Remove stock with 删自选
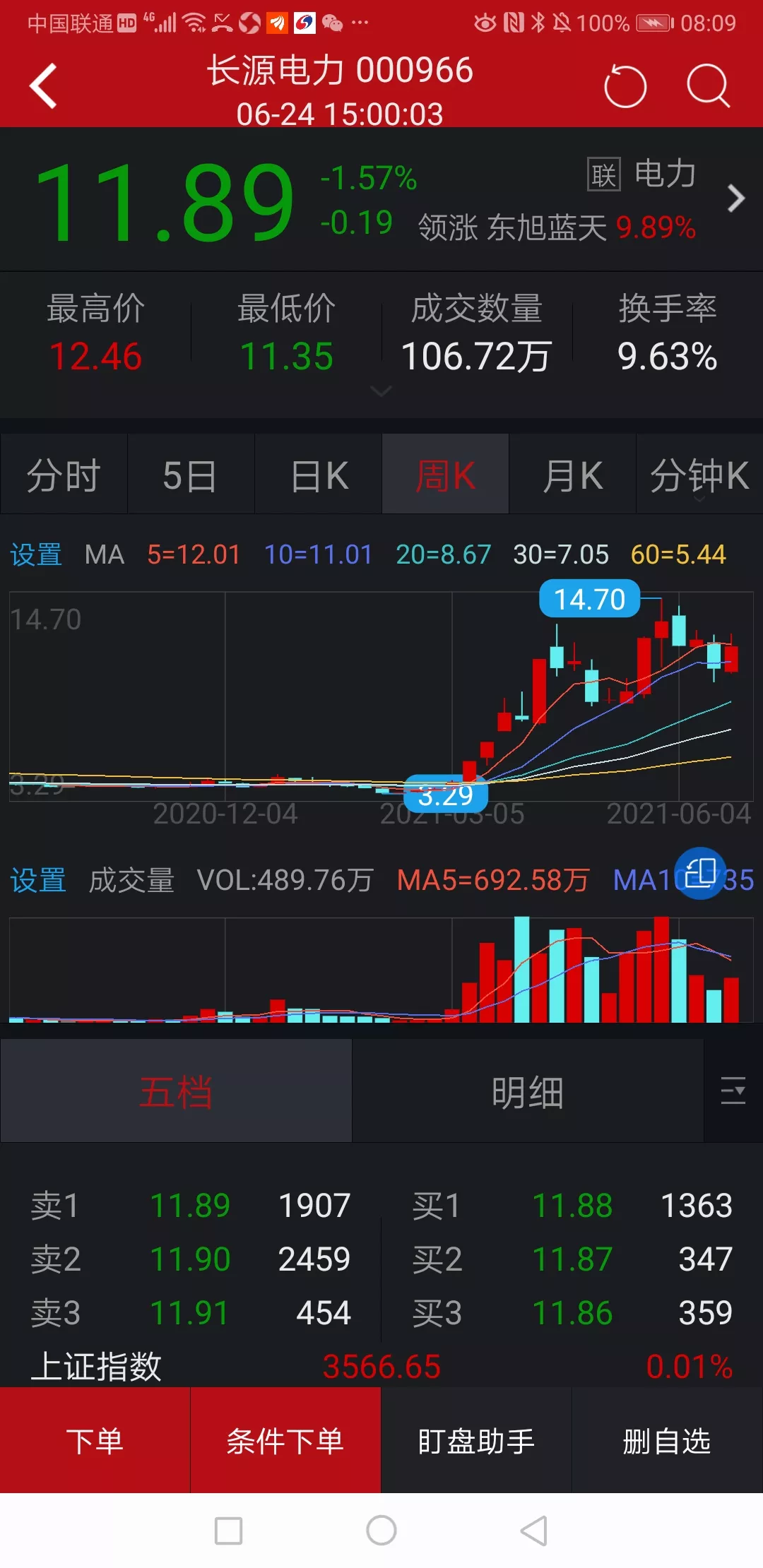 pyautogui.click(x=667, y=1441)
